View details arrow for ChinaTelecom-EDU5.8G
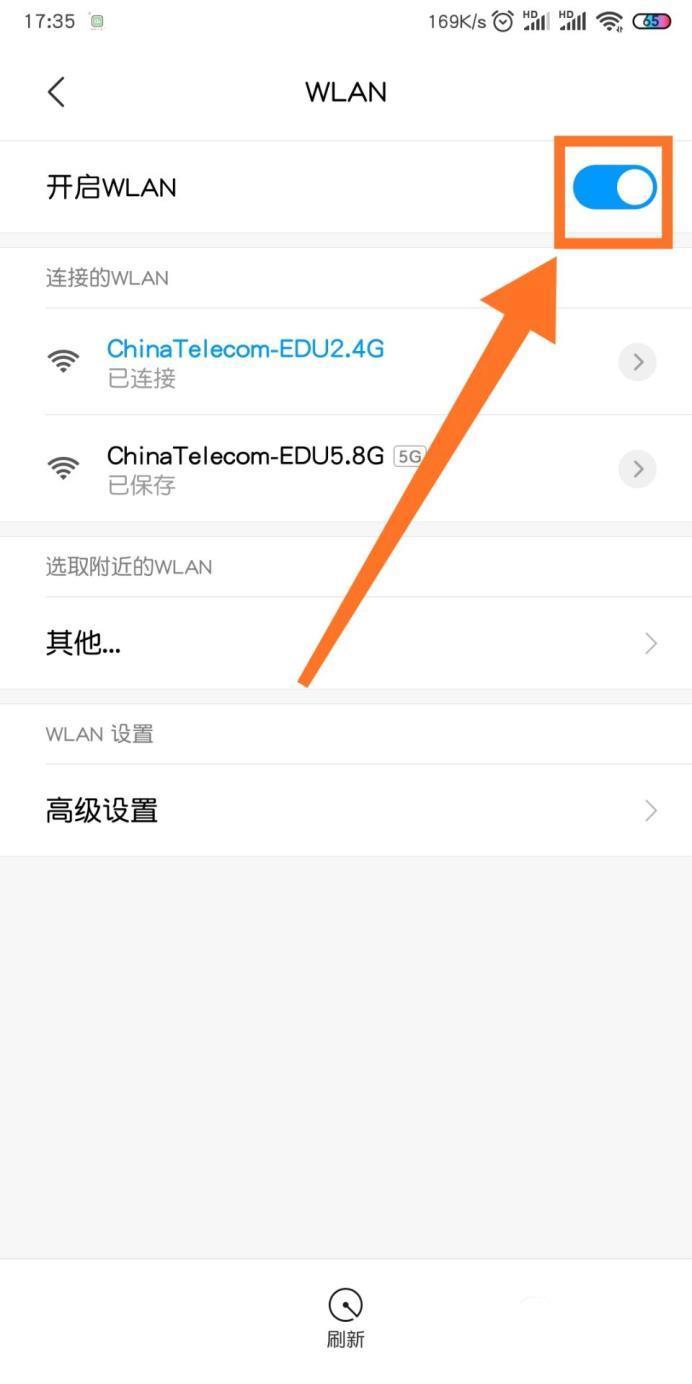 tap(637, 468)
